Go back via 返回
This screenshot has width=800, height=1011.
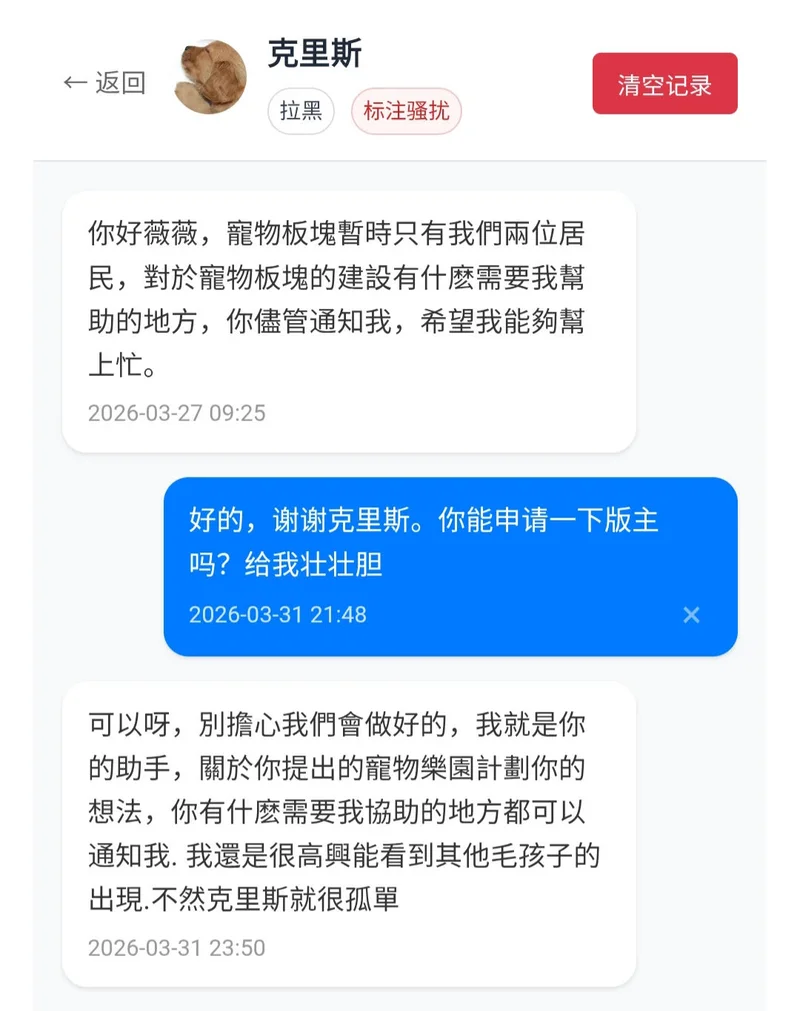click(x=104, y=83)
